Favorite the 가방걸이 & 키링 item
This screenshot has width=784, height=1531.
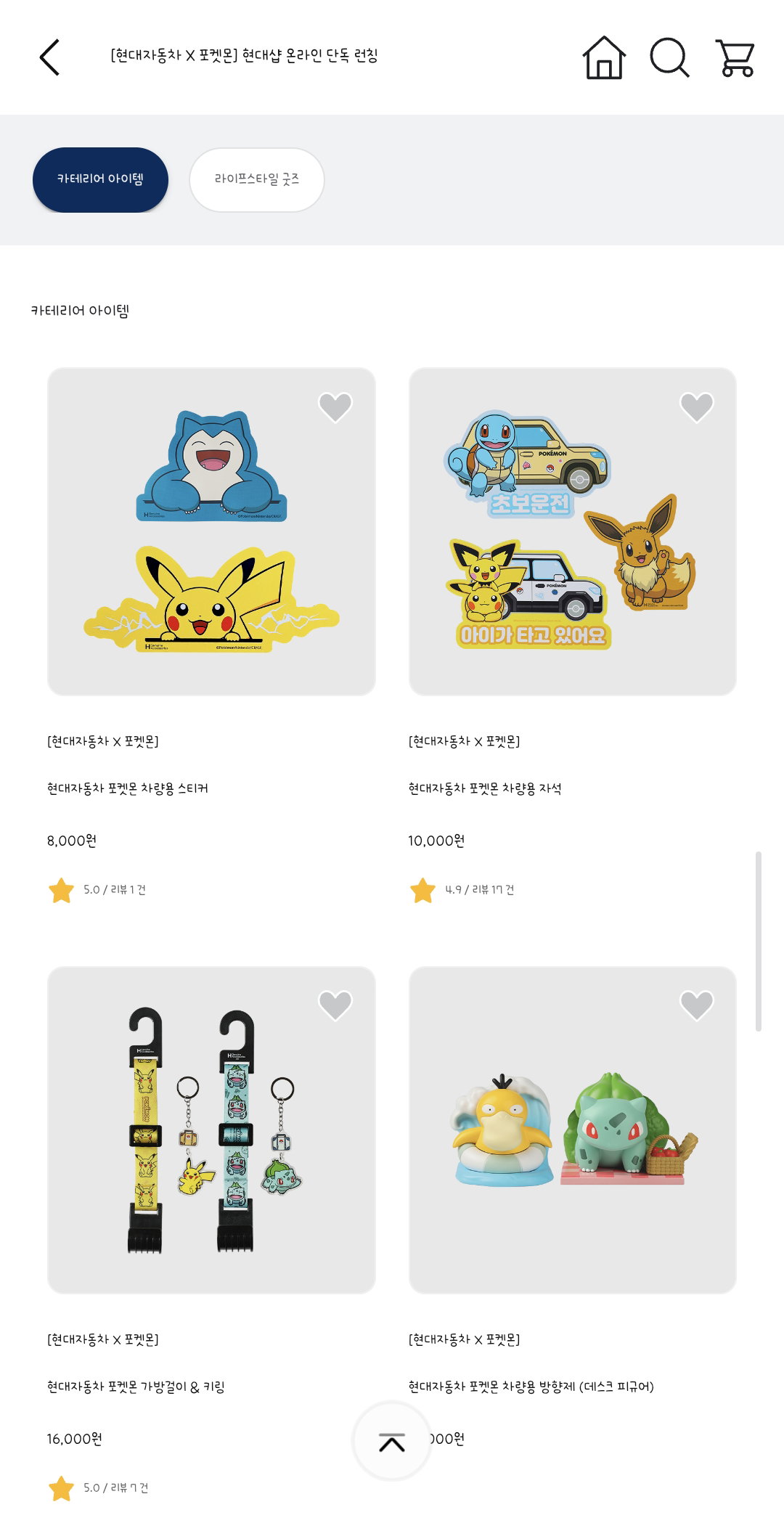pyautogui.click(x=335, y=1005)
